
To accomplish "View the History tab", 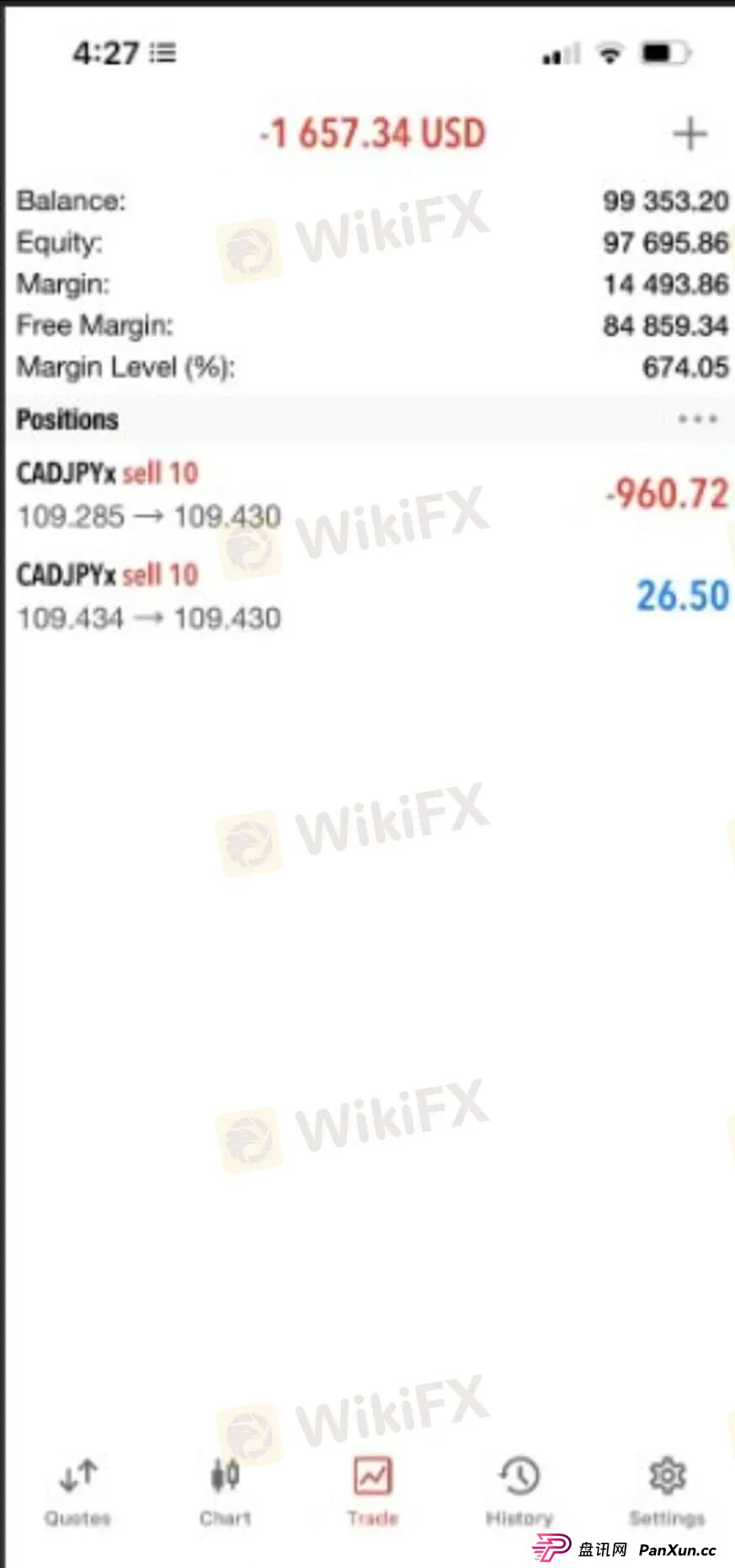I will [x=519, y=1492].
